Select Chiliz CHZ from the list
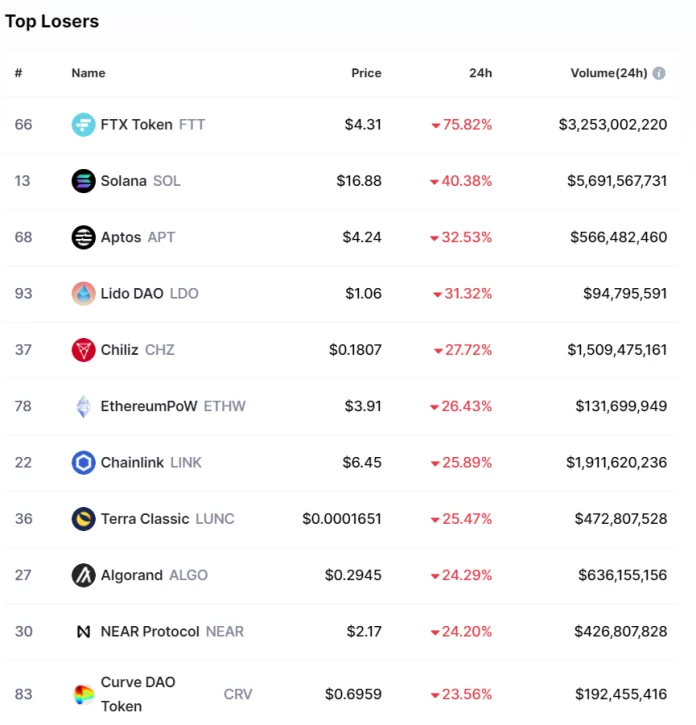This screenshot has height=725, width=696. point(122,350)
